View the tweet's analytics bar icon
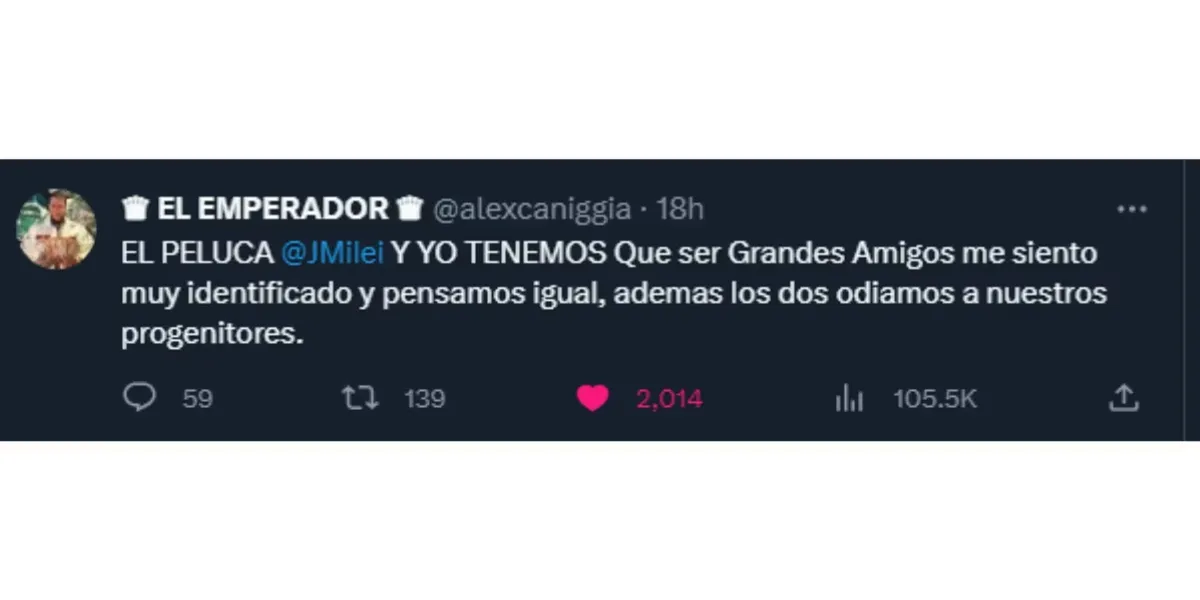 click(x=849, y=399)
